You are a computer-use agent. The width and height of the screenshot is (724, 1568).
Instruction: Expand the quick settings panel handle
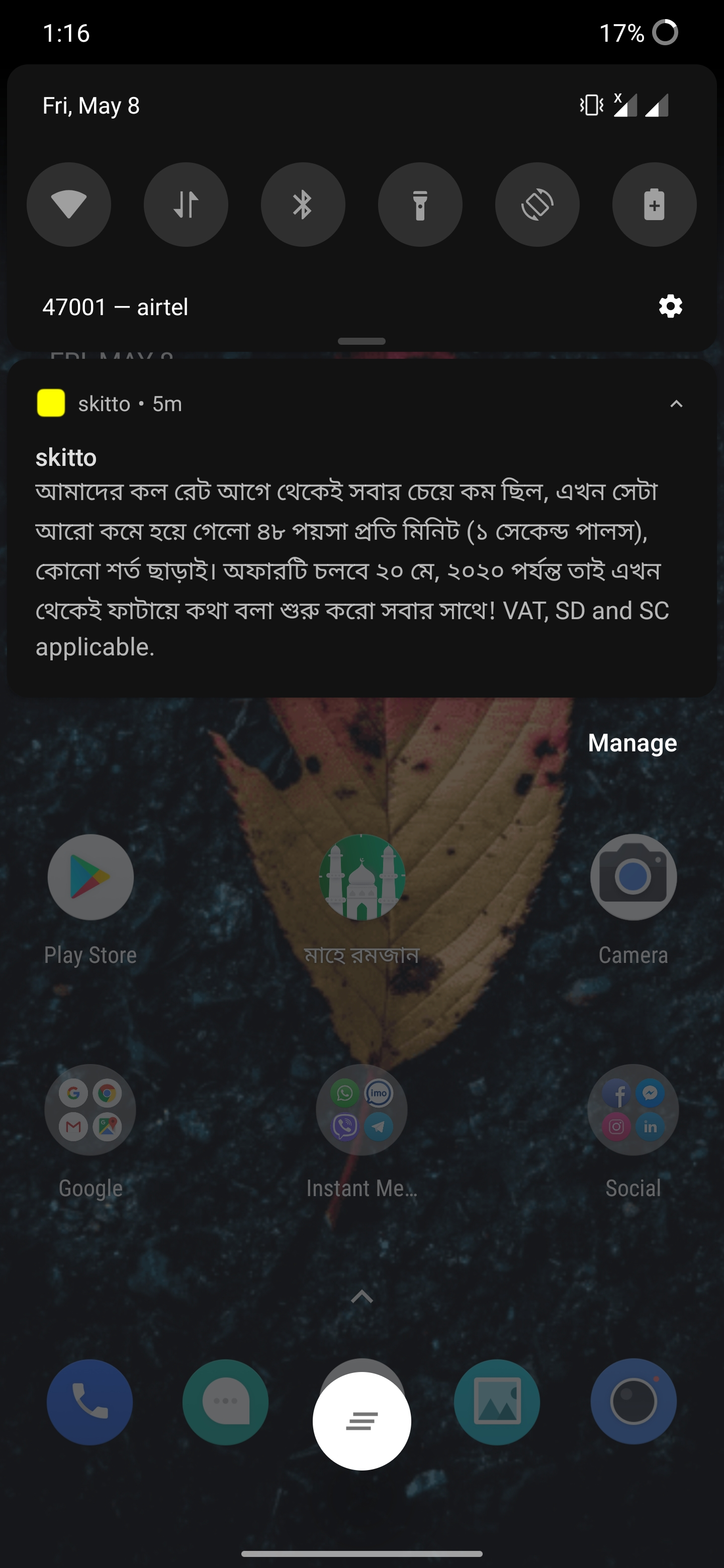coord(361,341)
